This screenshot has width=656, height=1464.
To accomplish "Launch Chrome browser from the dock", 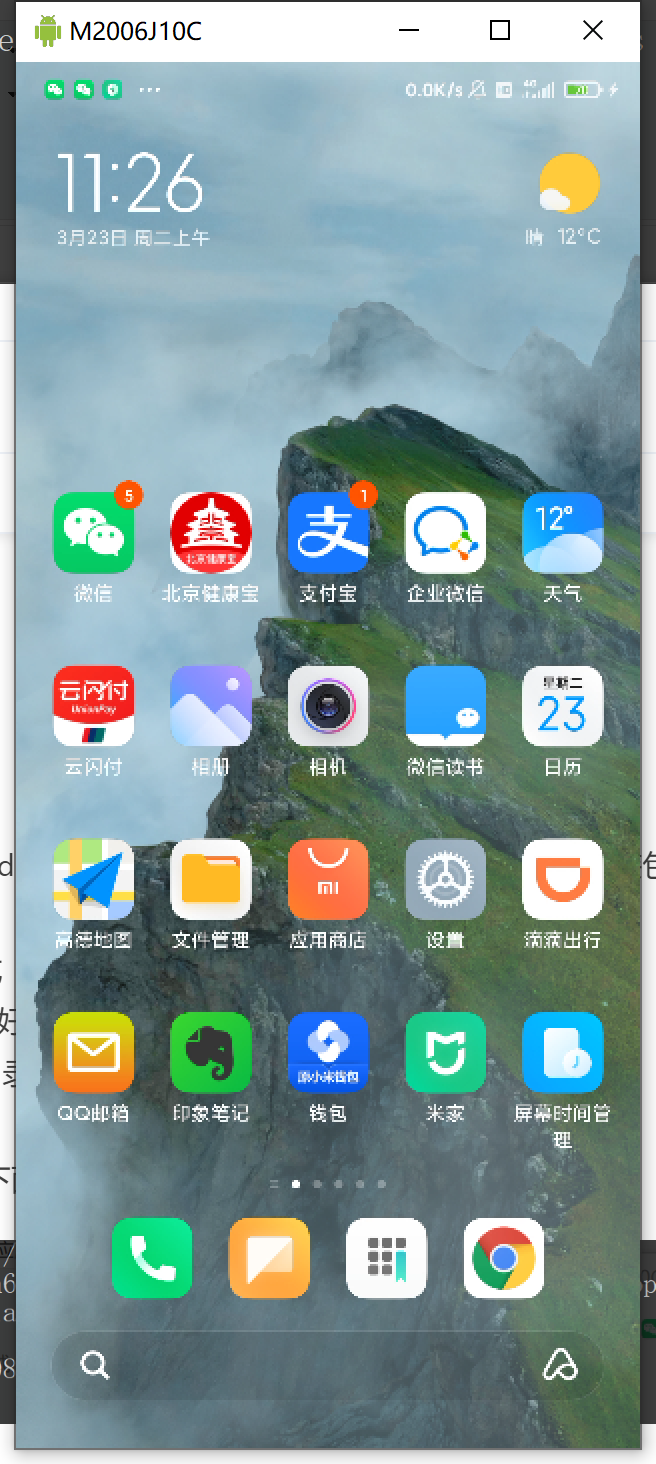I will pos(504,1258).
